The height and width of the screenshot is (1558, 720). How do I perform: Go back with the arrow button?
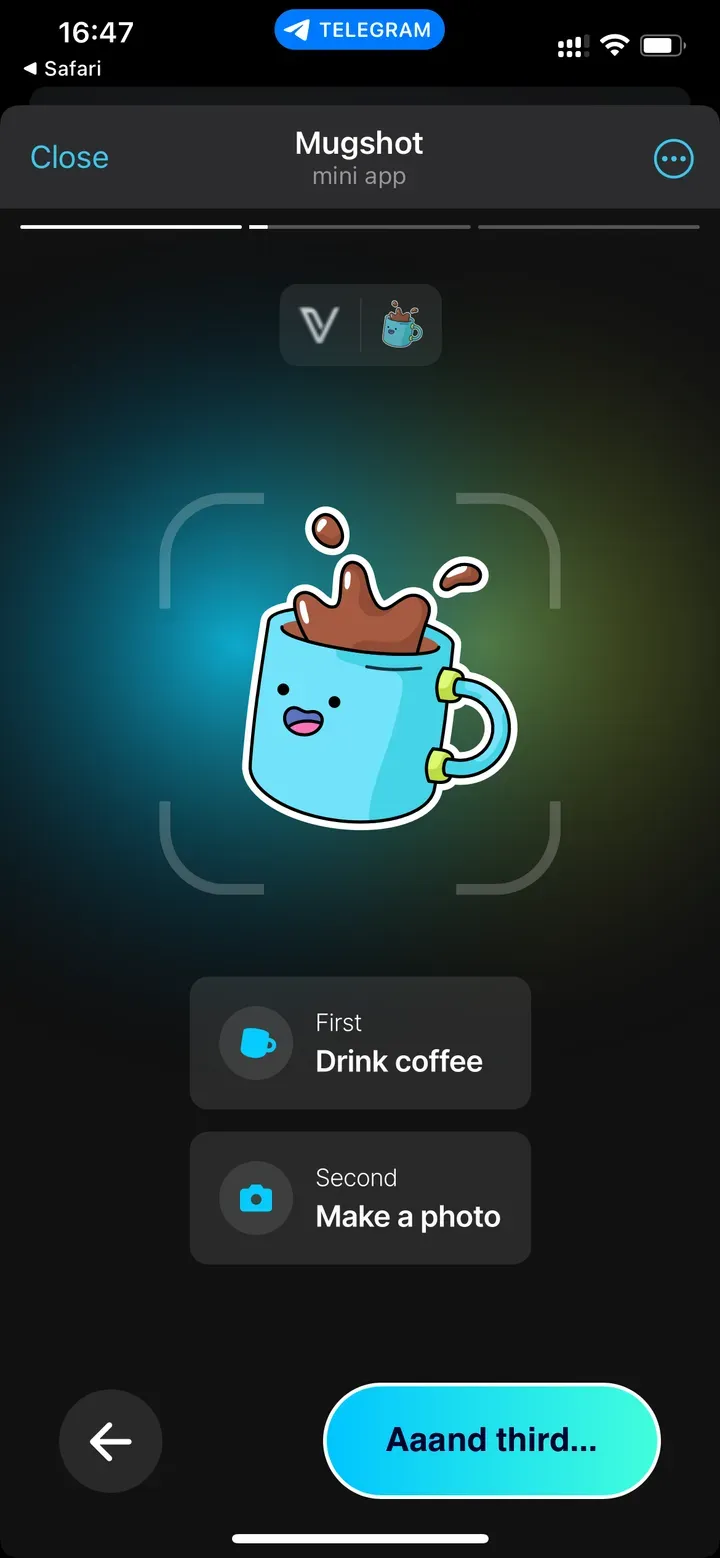tap(111, 1441)
